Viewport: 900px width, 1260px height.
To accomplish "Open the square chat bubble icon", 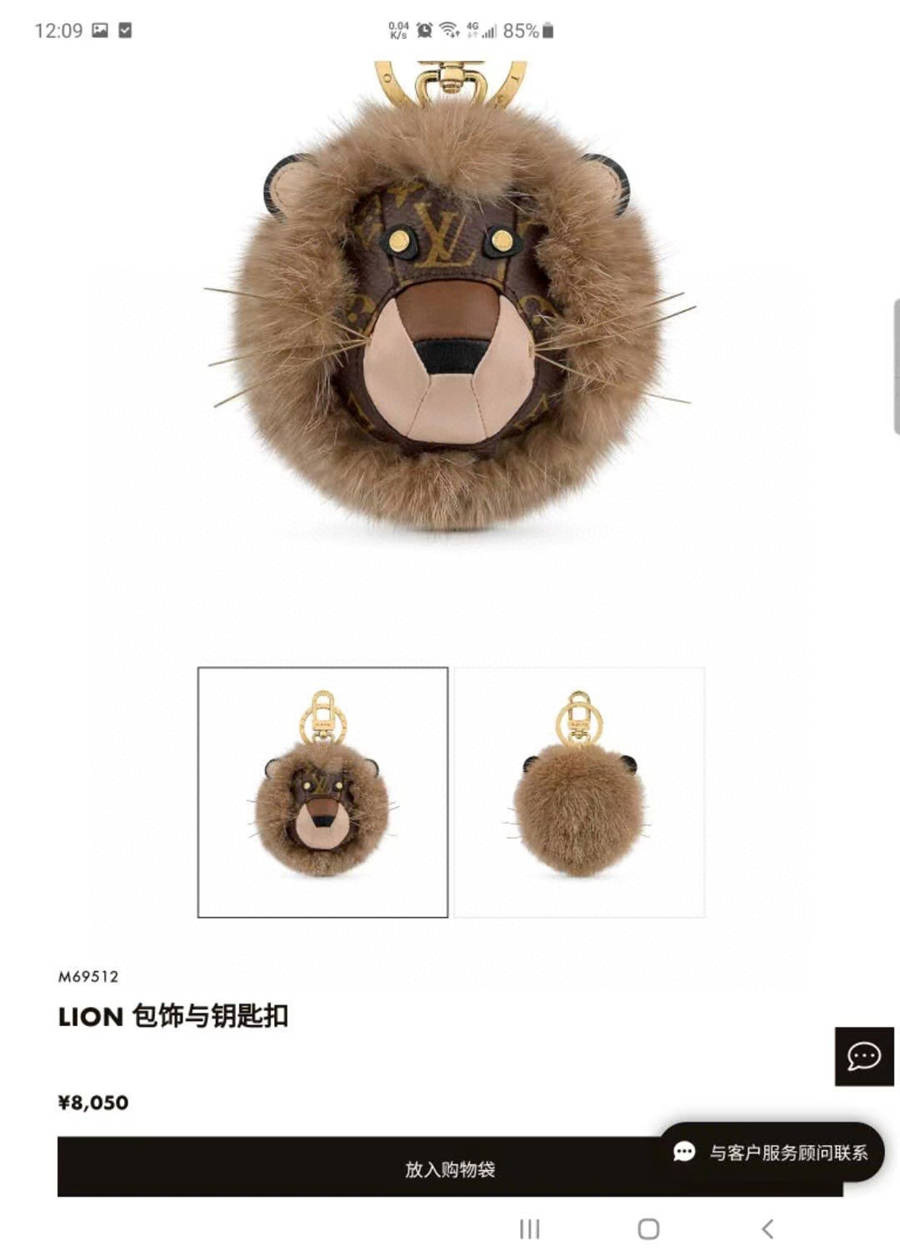I will [x=864, y=1056].
